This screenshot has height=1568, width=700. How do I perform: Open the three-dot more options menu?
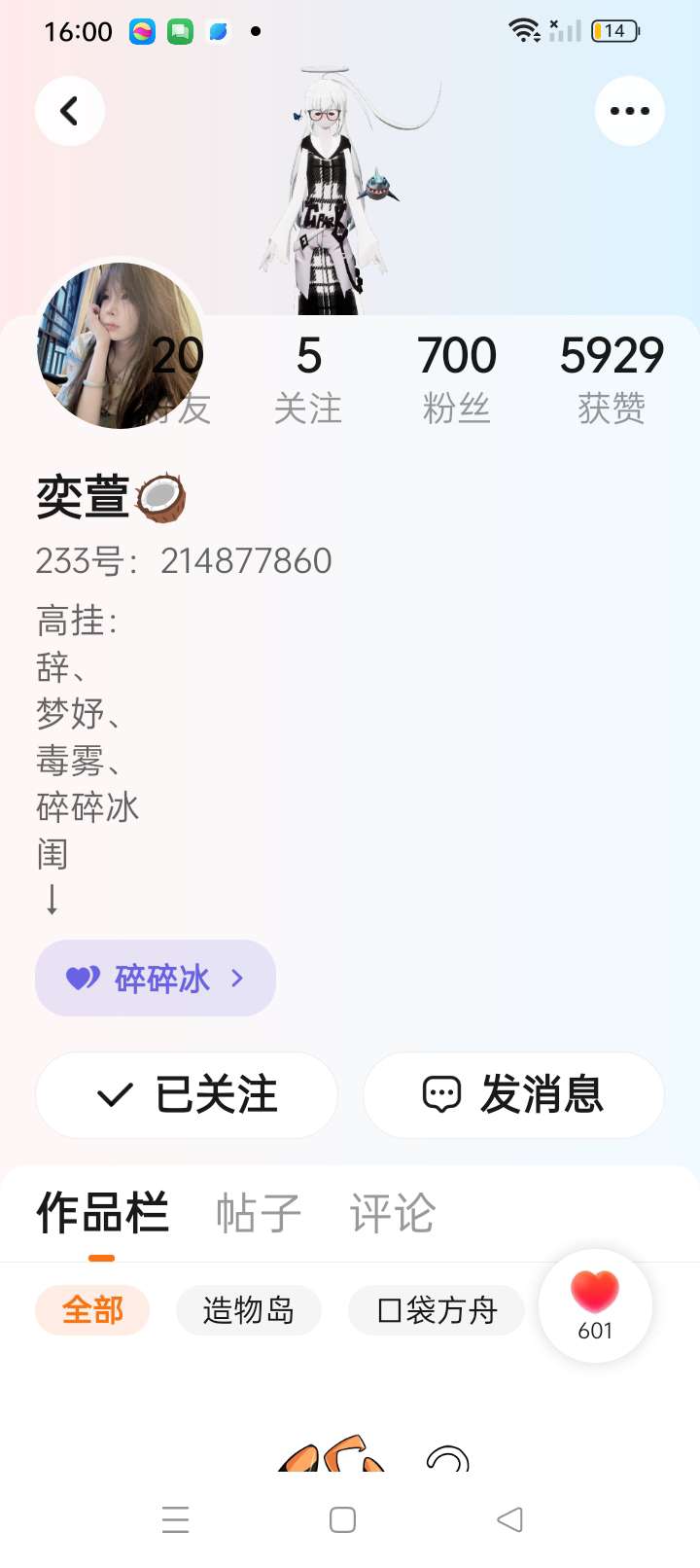tap(629, 111)
